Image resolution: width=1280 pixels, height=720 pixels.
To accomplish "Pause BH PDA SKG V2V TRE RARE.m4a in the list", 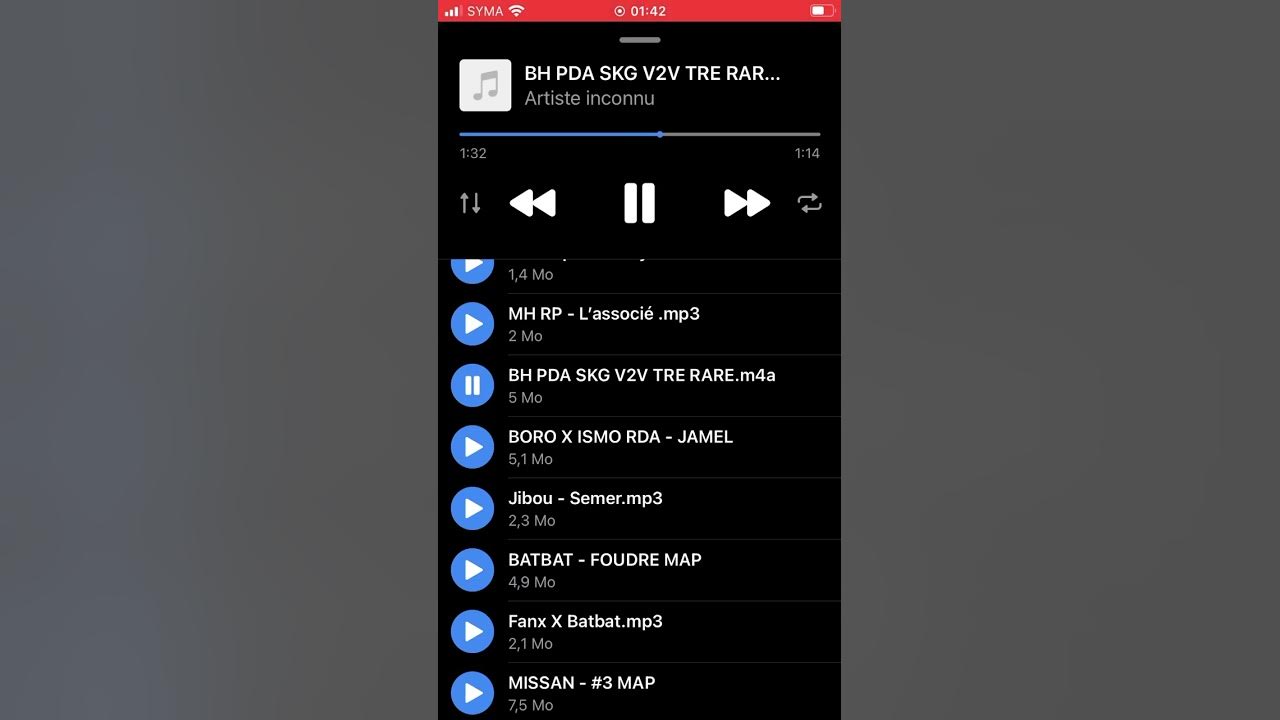I will click(472, 385).
